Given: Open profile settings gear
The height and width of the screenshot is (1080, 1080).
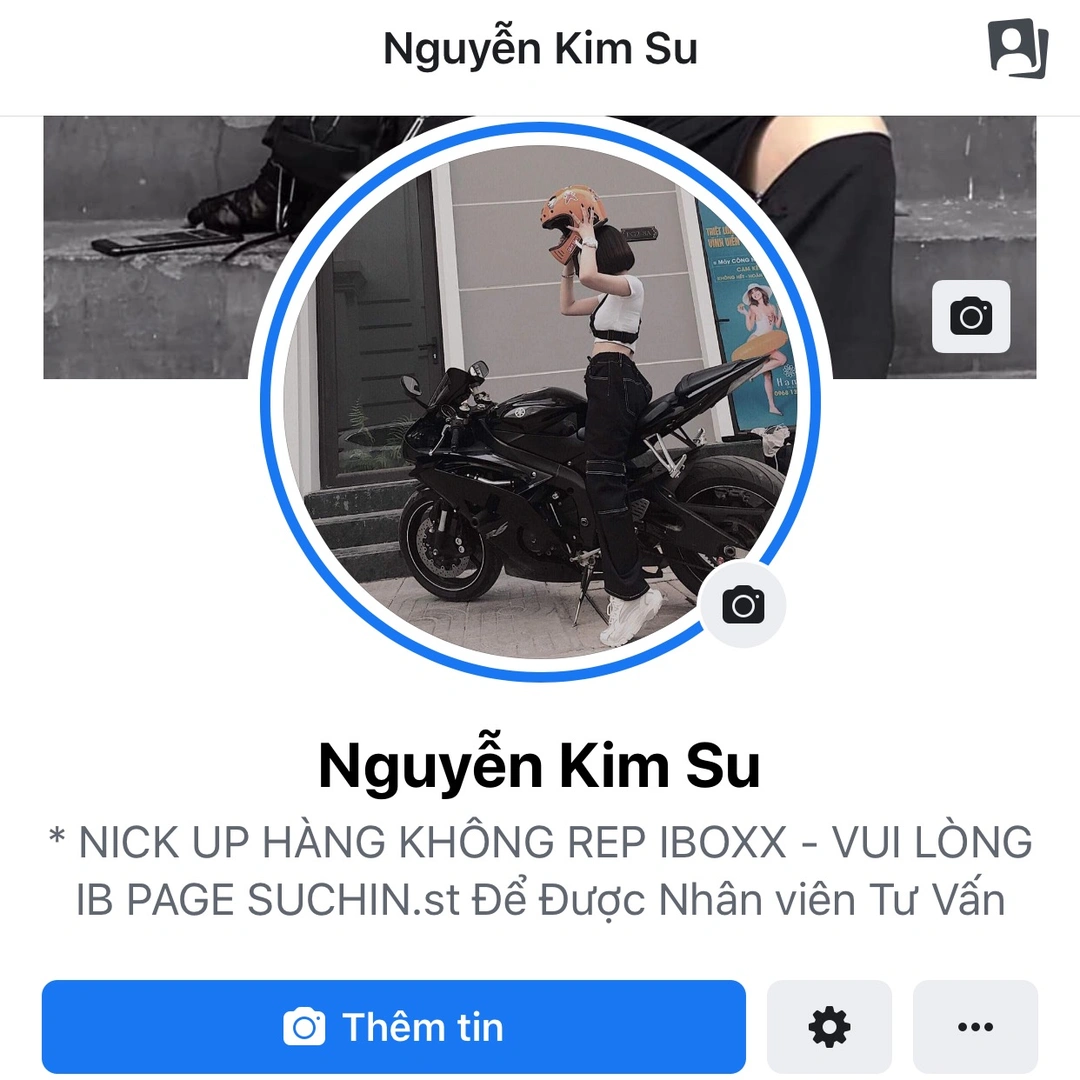Looking at the screenshot, I should 829,1027.
